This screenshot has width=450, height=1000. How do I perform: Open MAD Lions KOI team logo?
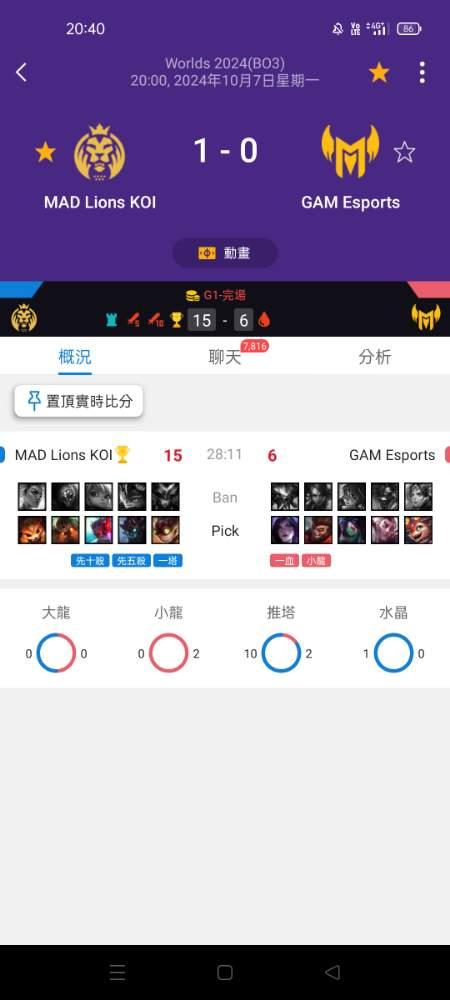(99, 152)
